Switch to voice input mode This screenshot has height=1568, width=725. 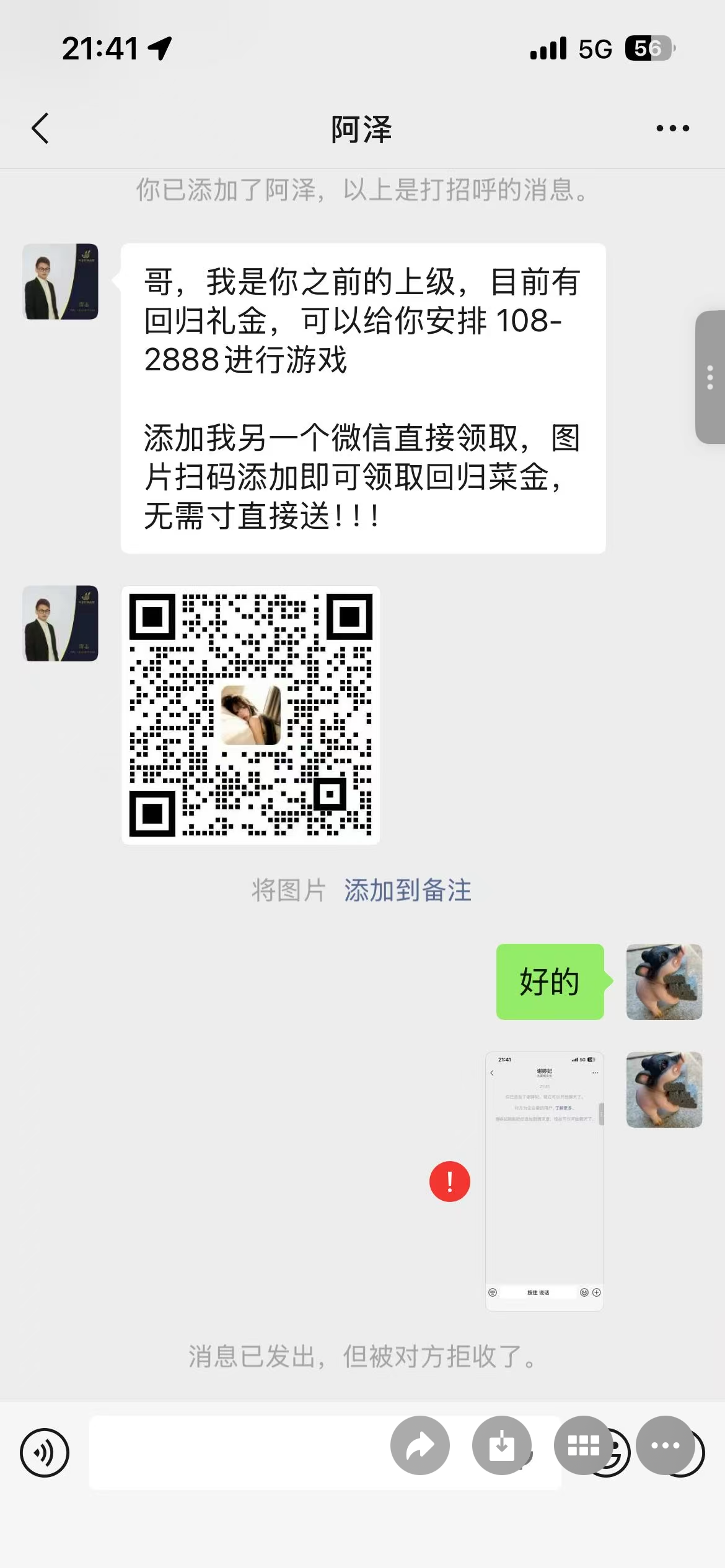(45, 1452)
